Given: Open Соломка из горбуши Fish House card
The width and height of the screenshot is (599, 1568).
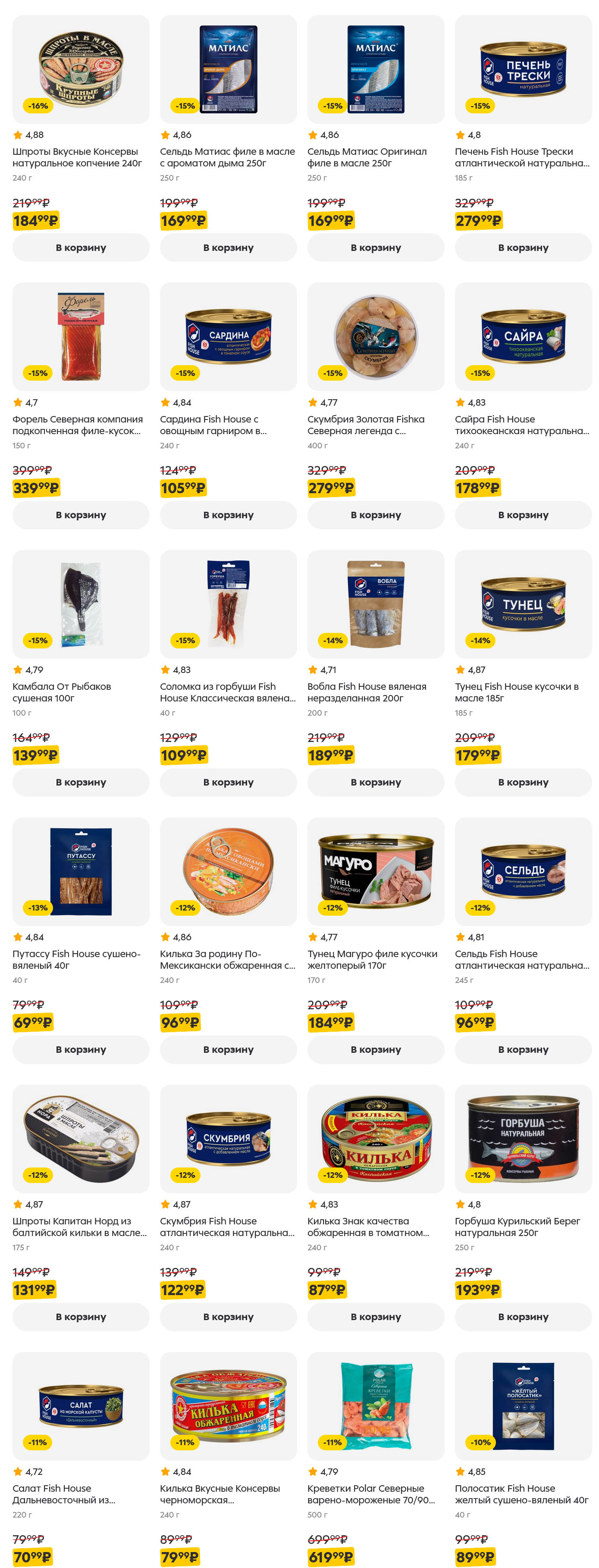Looking at the screenshot, I should coord(228,604).
